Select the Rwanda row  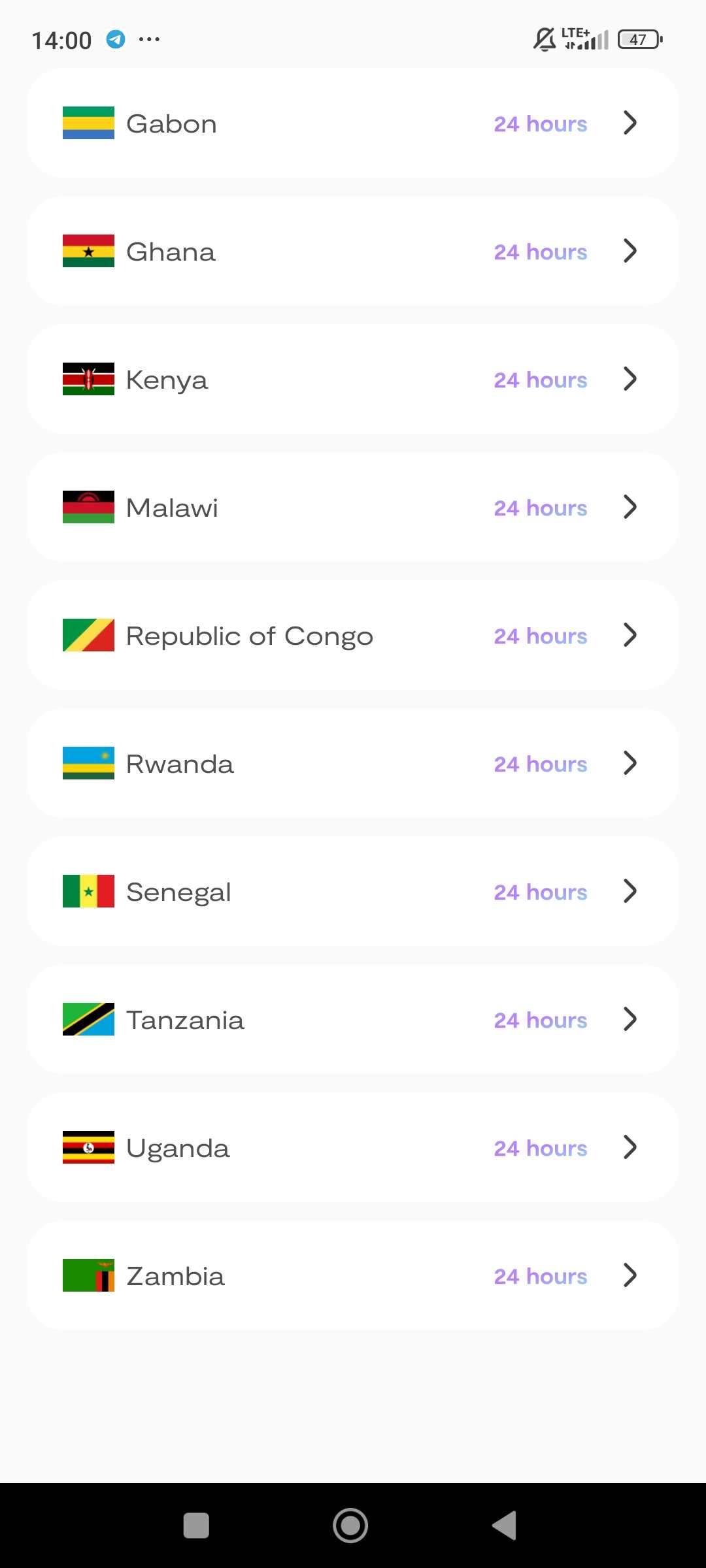[x=353, y=763]
